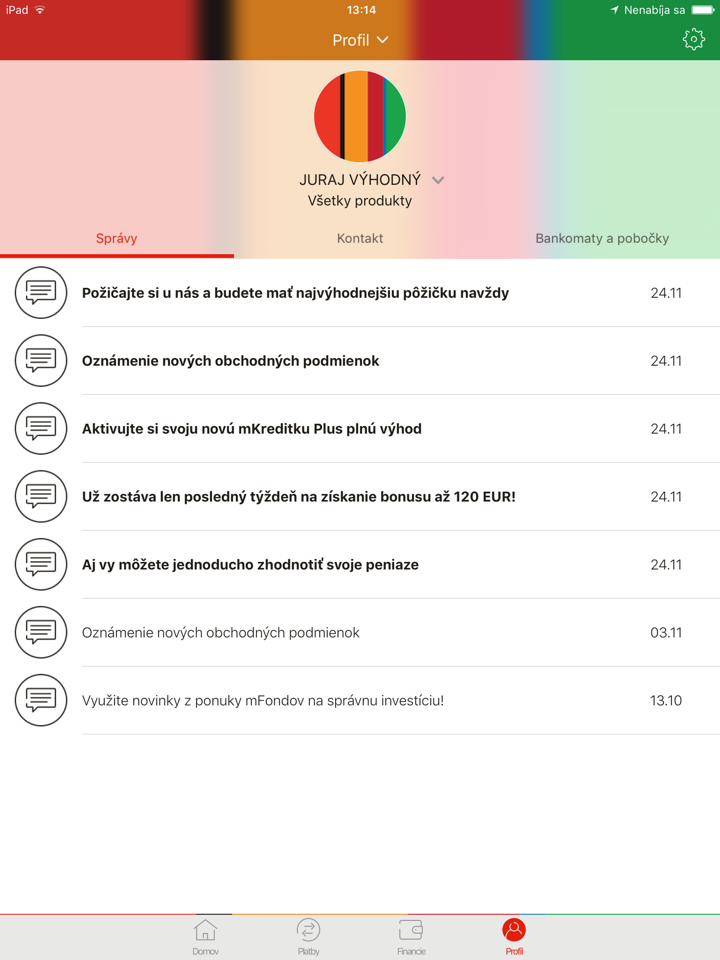Open the mFondov novinky message
The height and width of the screenshot is (960, 720).
[262, 701]
